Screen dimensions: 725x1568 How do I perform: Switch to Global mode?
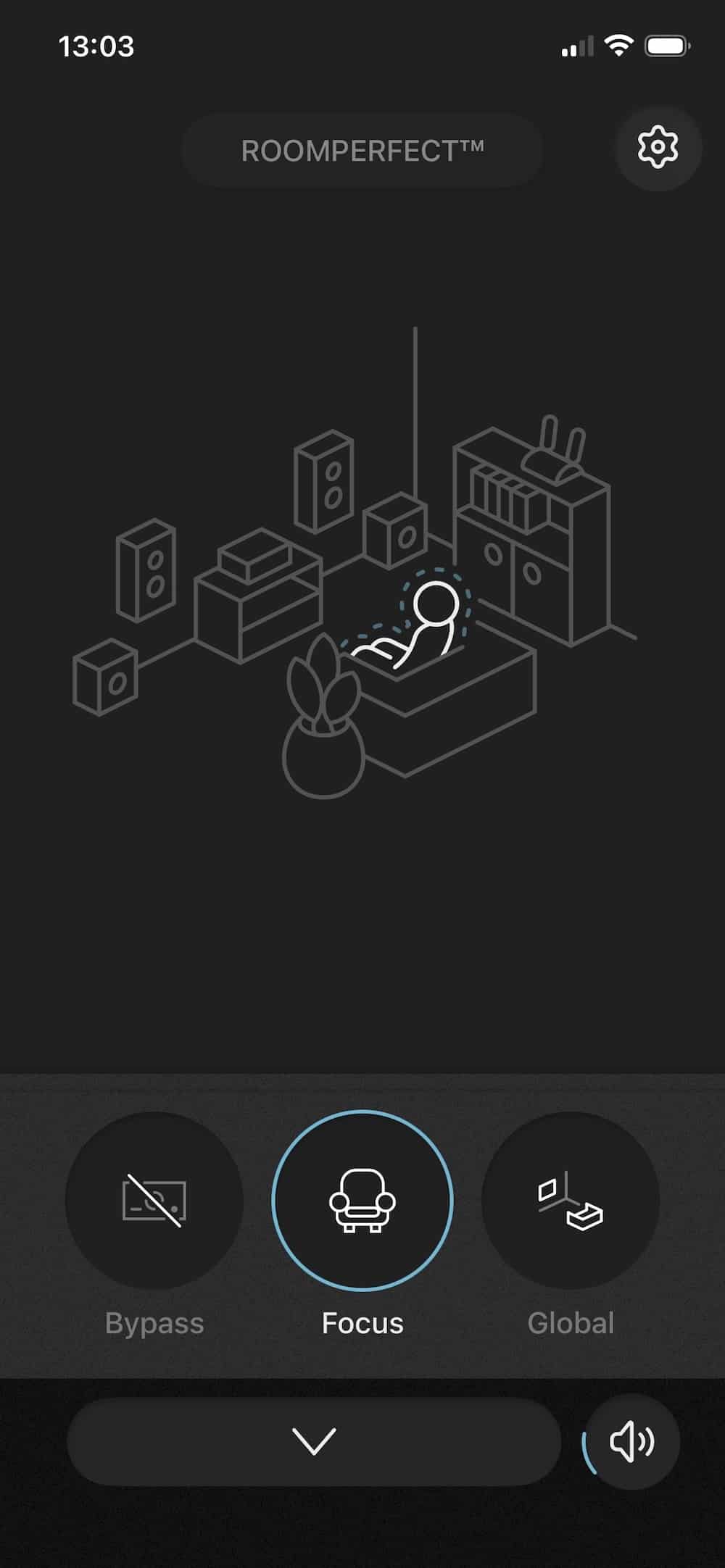point(571,1201)
